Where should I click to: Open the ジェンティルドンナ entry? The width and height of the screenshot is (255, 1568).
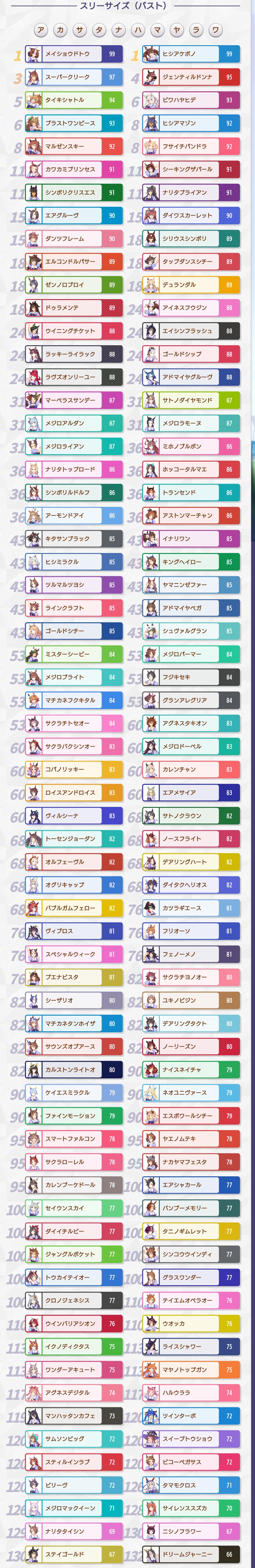point(190,77)
